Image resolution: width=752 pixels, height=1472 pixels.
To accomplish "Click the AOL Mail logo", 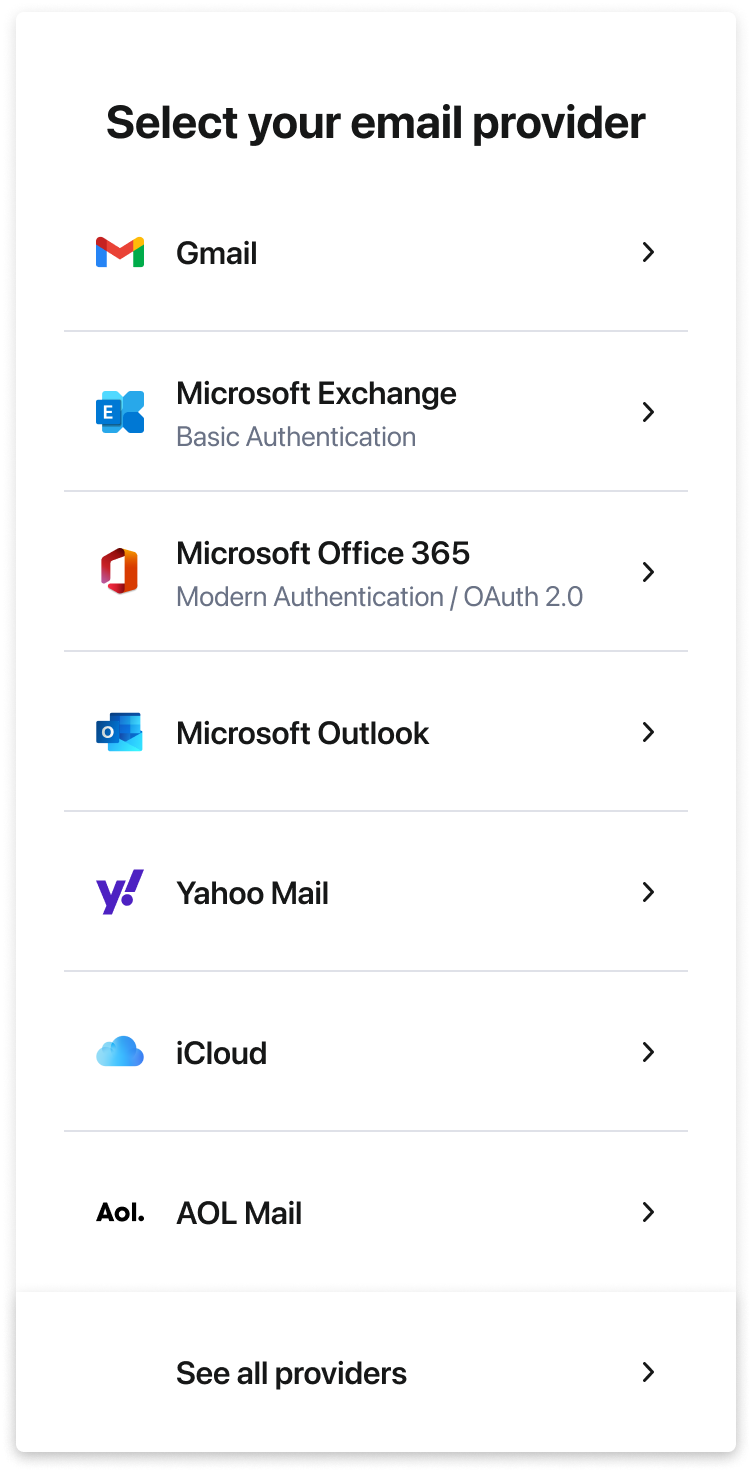I will (119, 1212).
